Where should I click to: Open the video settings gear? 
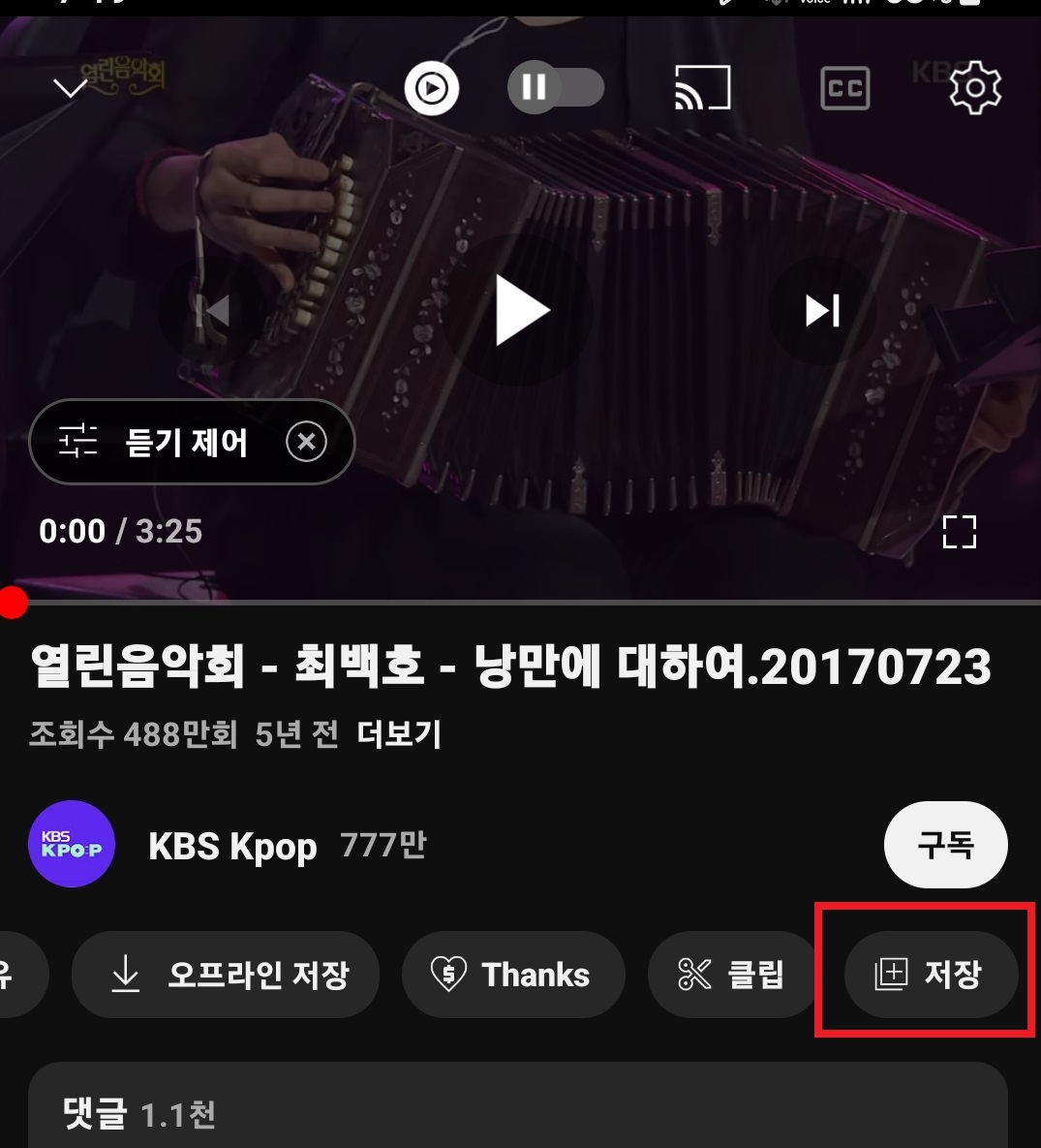976,87
